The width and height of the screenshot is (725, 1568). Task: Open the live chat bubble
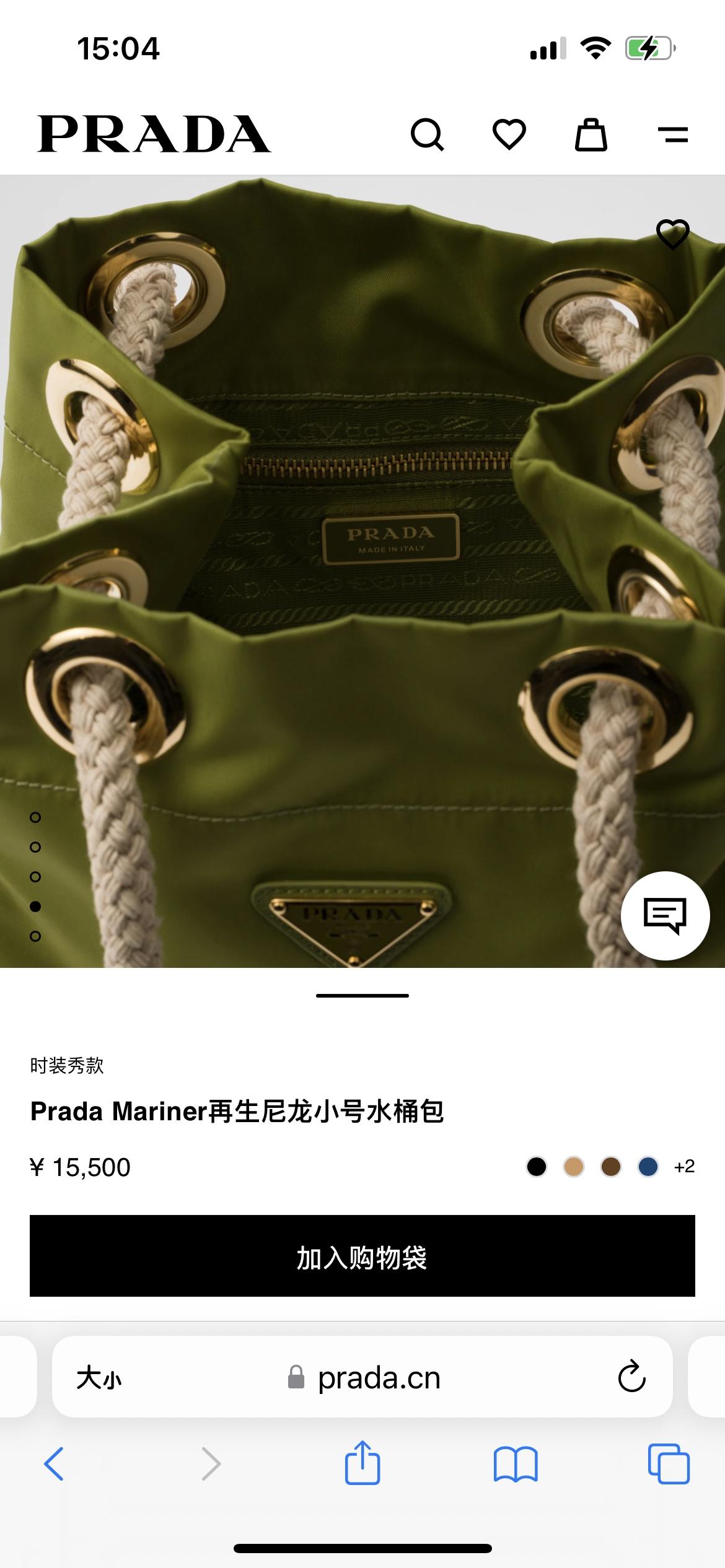pos(665,915)
